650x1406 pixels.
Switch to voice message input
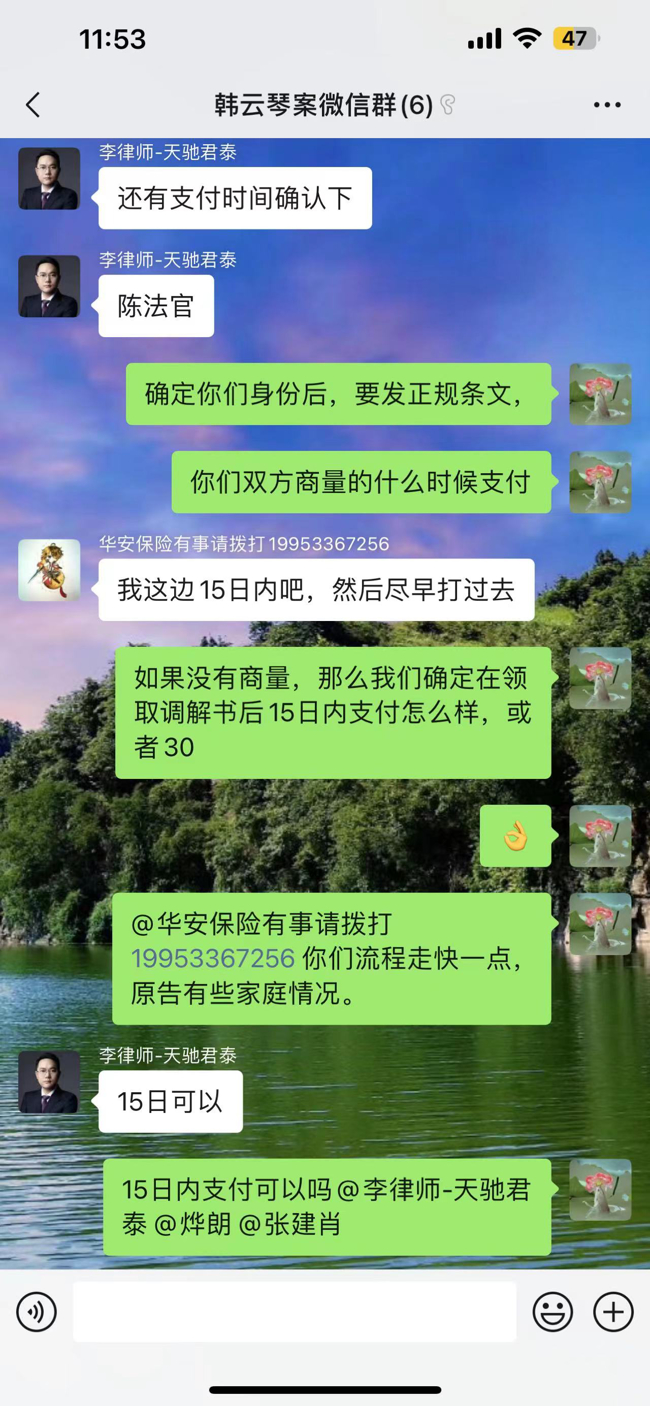click(x=37, y=1311)
